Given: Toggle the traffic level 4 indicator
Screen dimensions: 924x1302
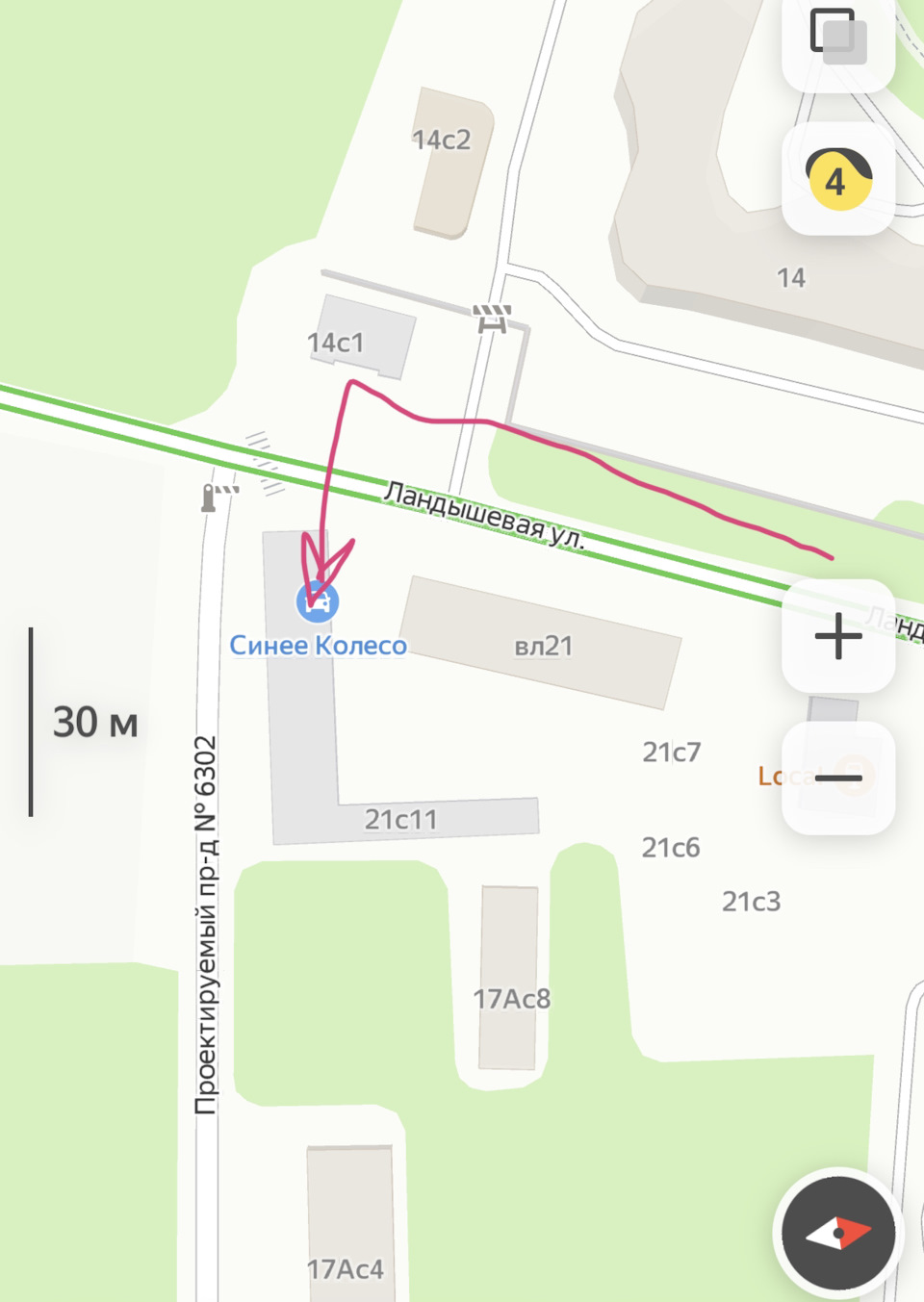Looking at the screenshot, I should coord(838,179).
